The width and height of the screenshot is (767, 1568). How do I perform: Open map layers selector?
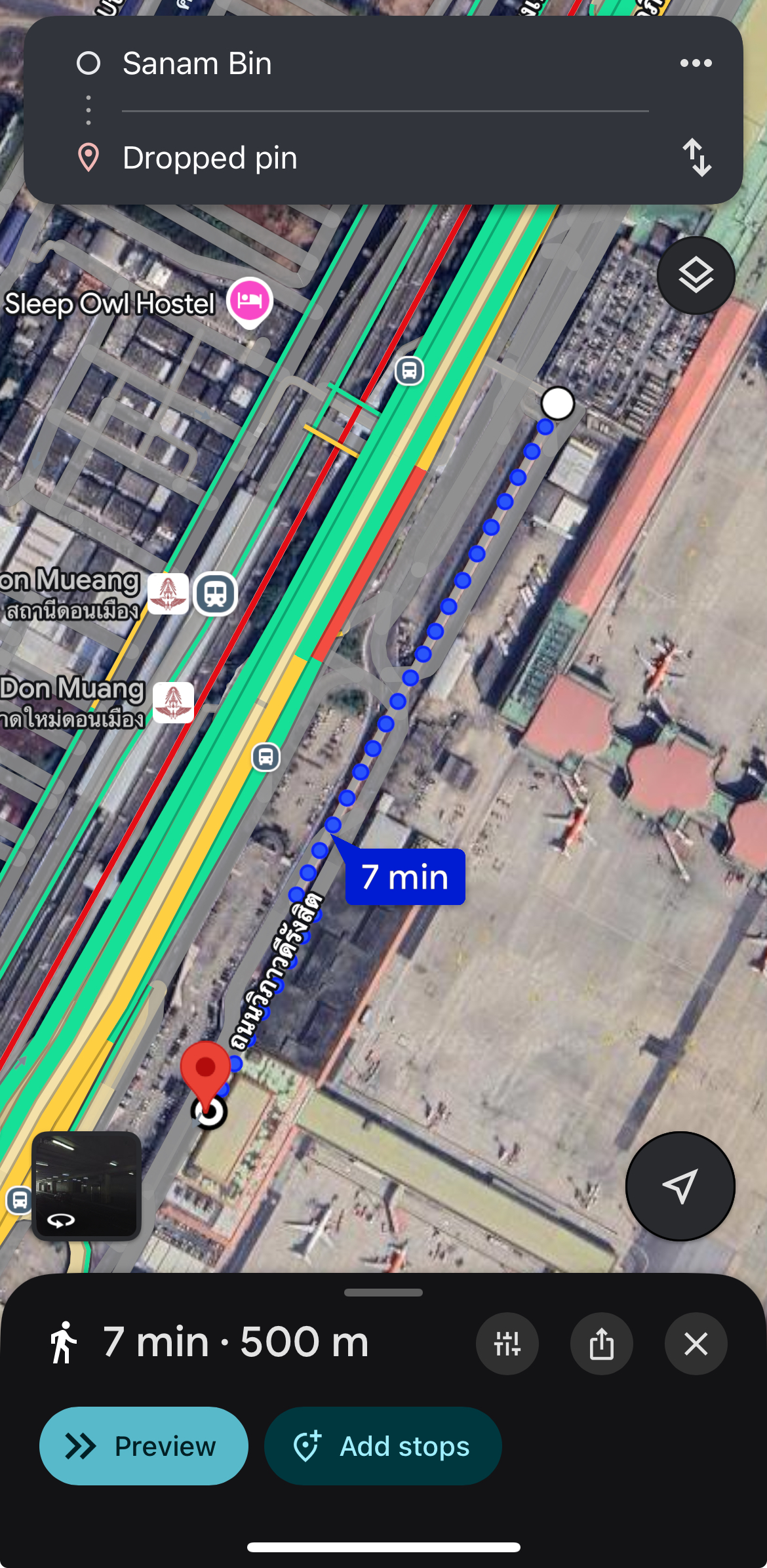[x=696, y=275]
